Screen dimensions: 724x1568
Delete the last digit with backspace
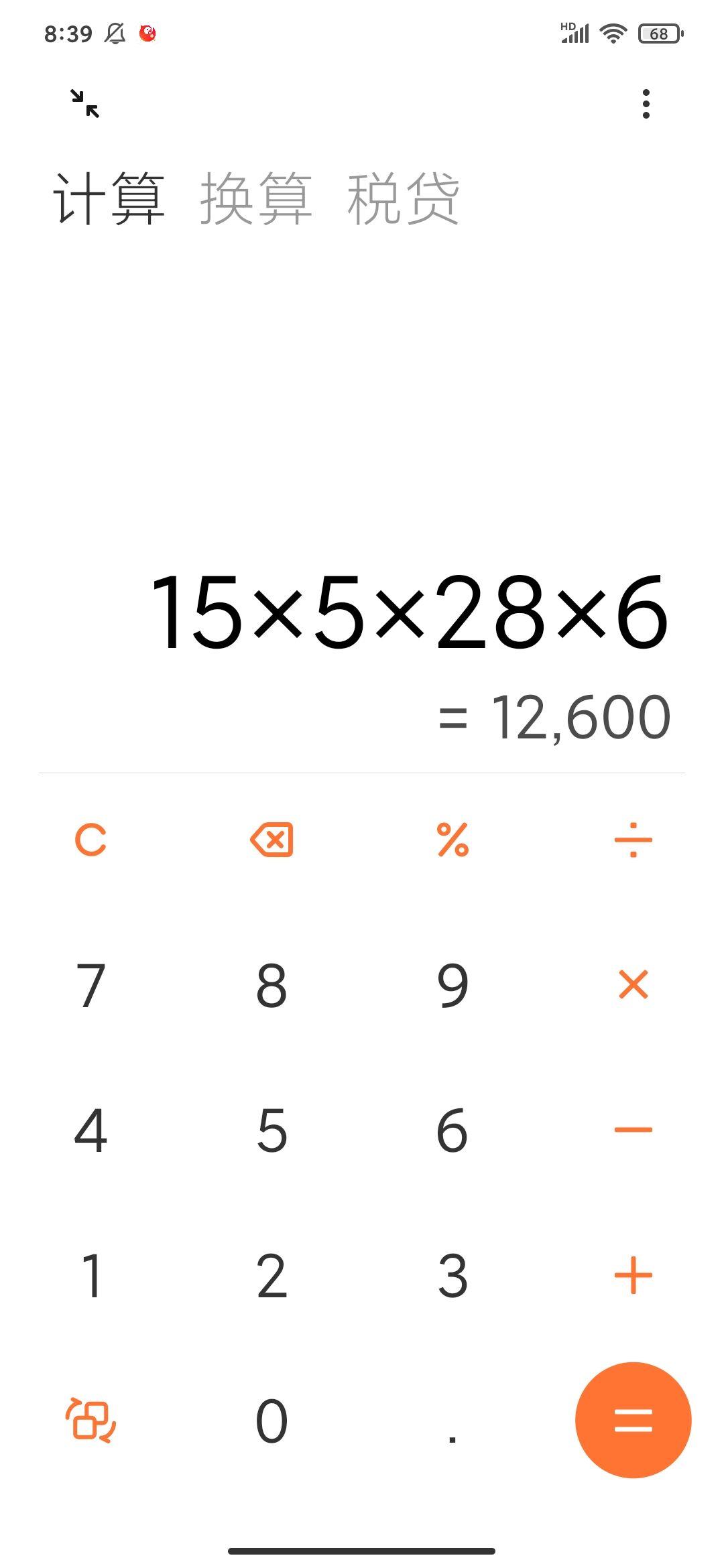coord(271,840)
